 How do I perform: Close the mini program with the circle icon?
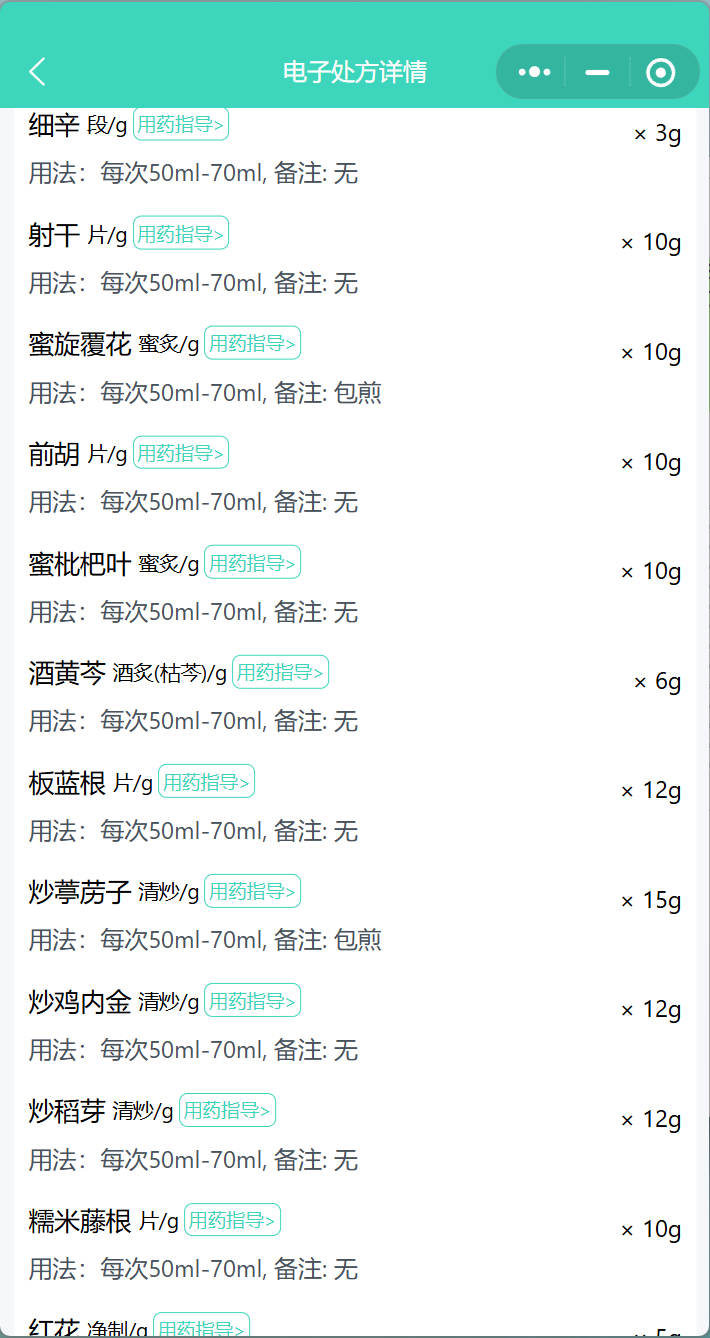(660, 72)
